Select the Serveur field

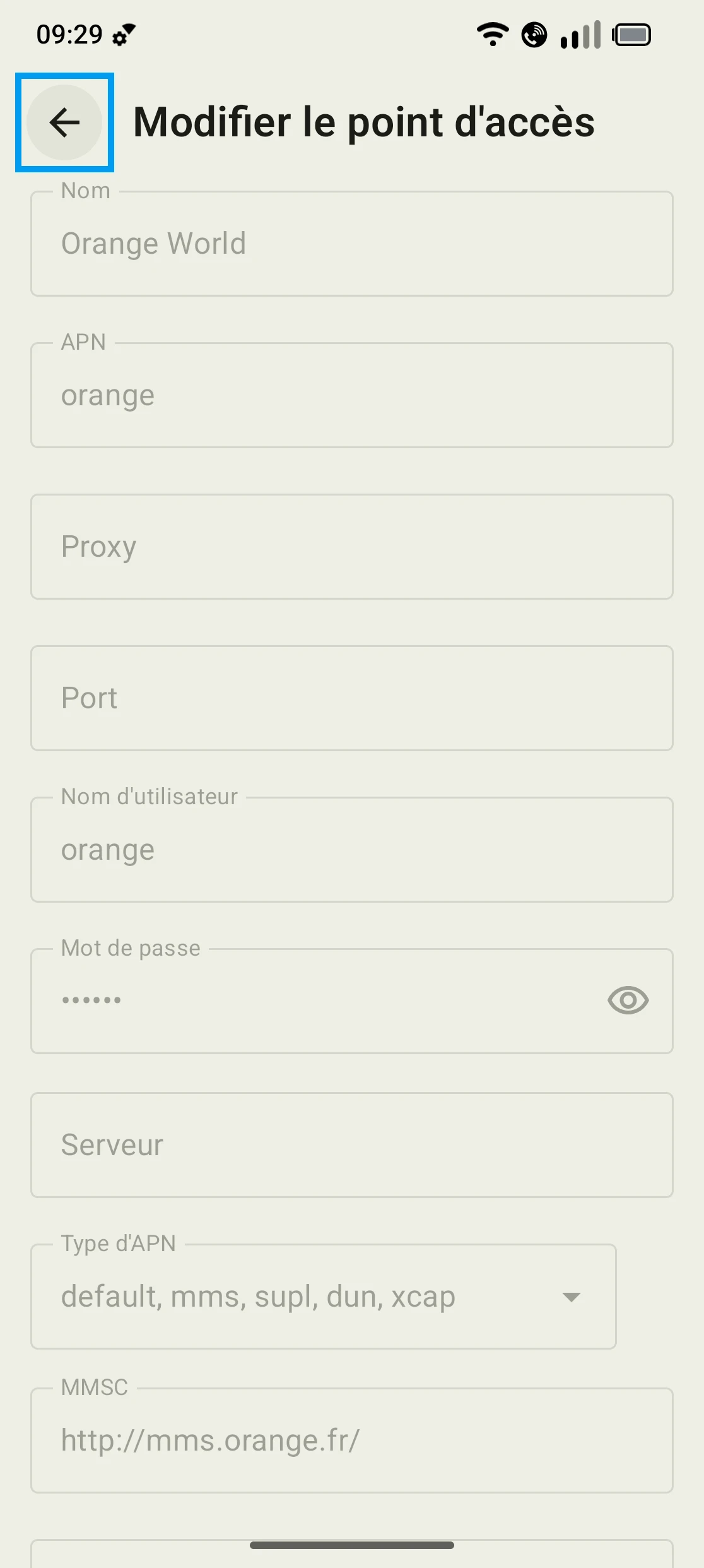pos(351,1146)
